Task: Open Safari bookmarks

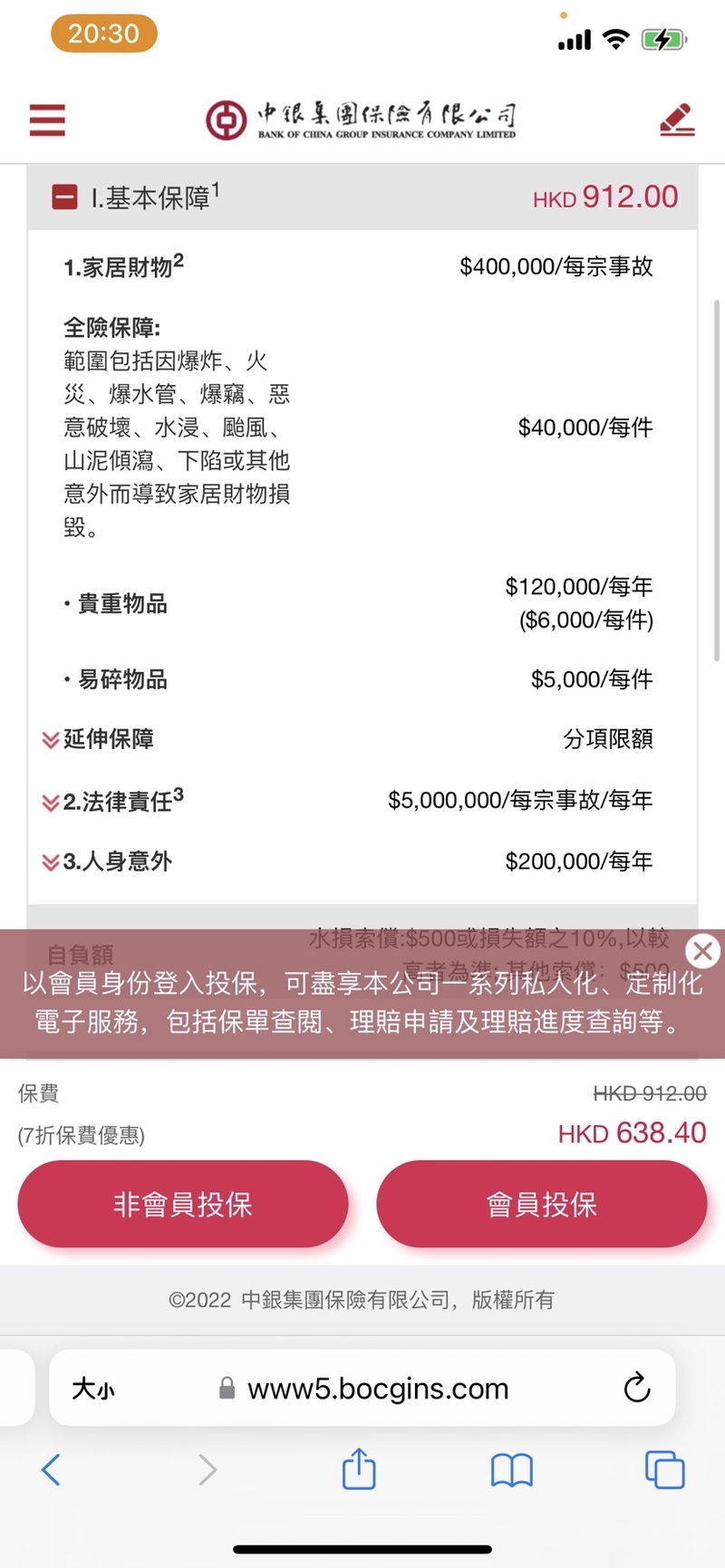Action: click(512, 1469)
